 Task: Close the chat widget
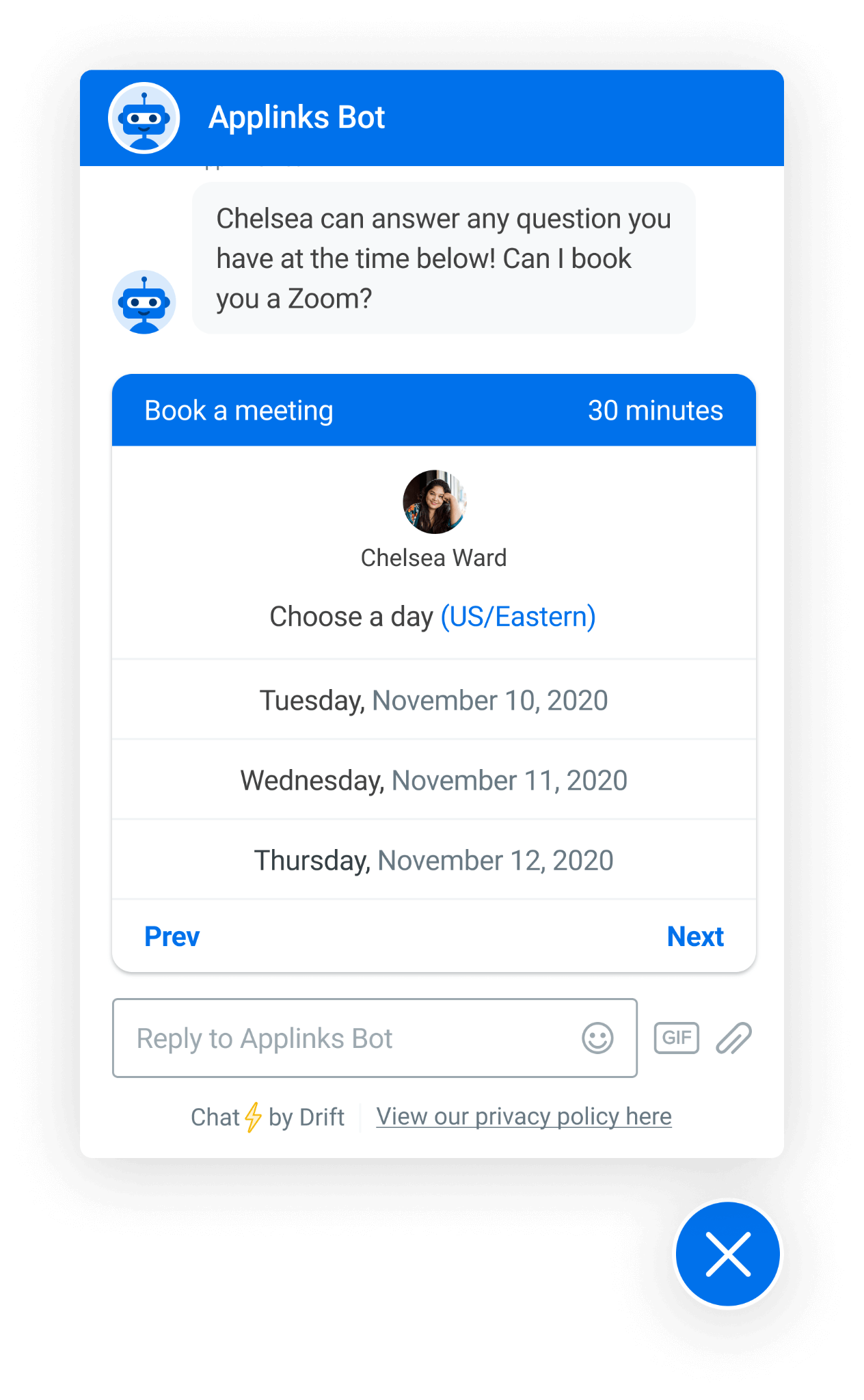pyautogui.click(x=728, y=1254)
